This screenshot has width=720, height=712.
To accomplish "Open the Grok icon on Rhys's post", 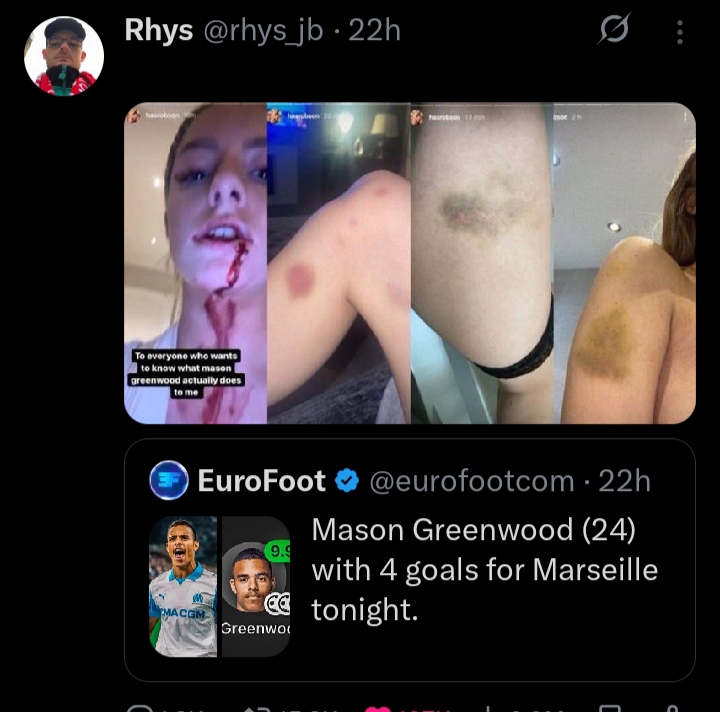I will coord(613,32).
